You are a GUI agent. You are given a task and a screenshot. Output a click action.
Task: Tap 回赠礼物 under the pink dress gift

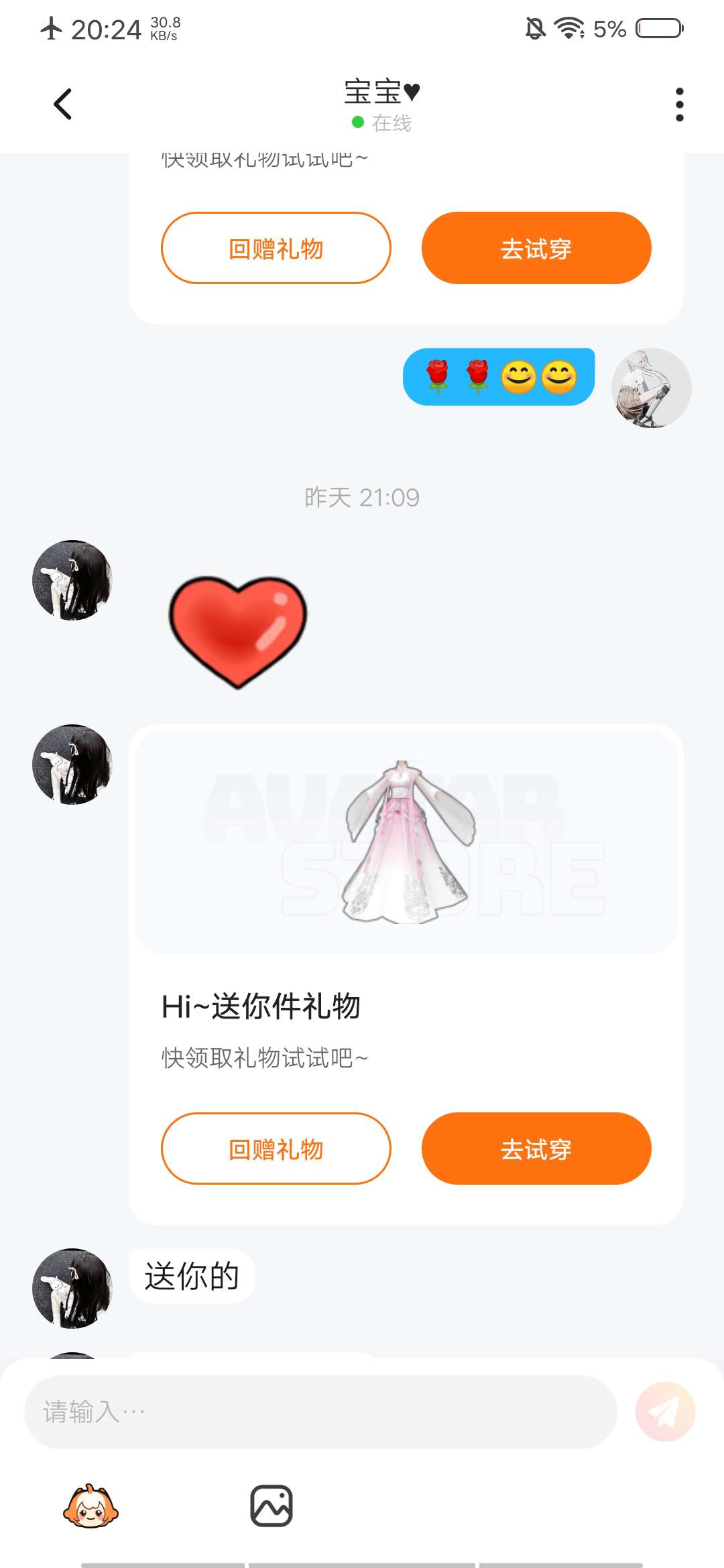[x=276, y=1149]
